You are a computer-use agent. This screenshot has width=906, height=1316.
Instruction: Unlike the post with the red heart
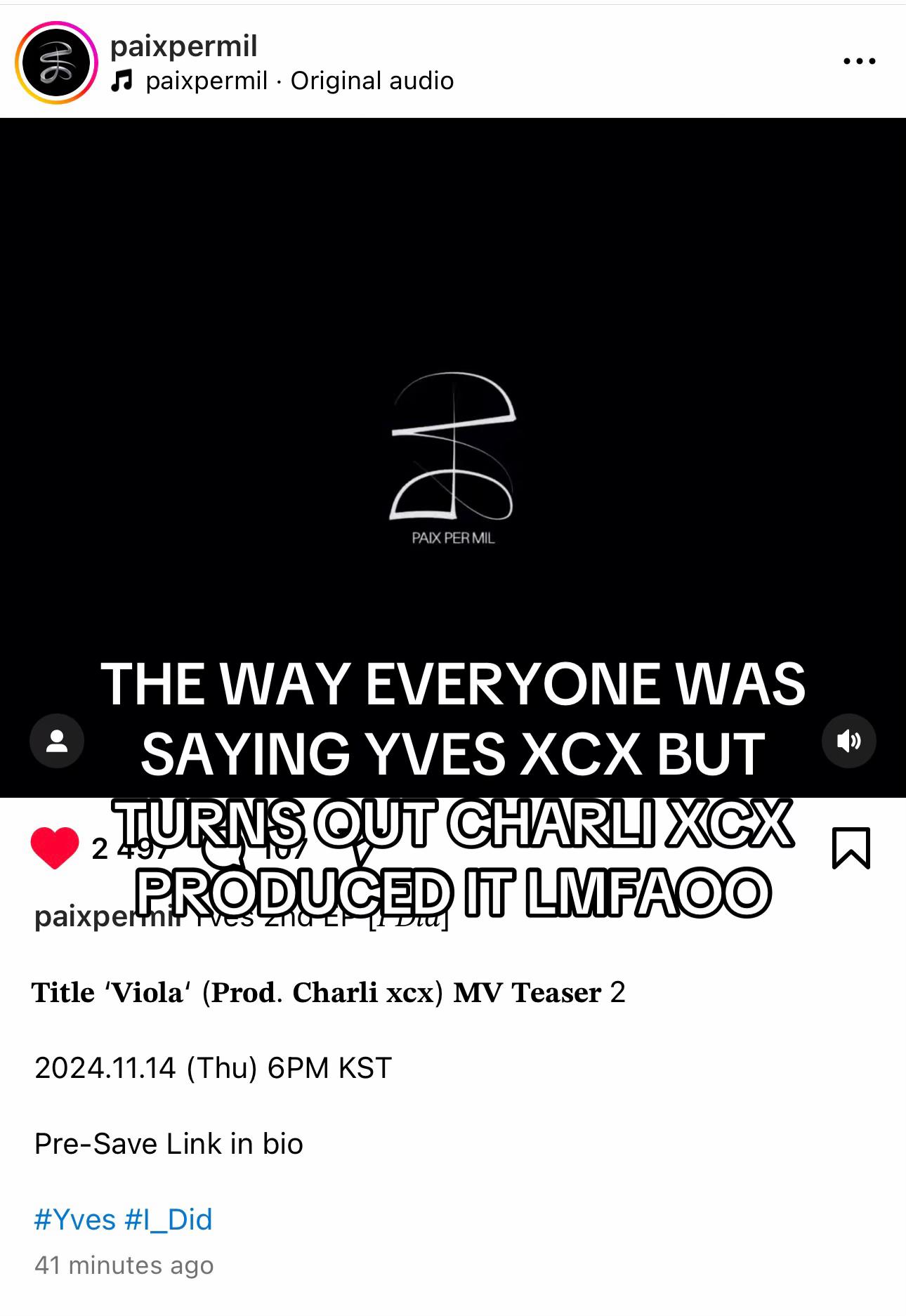[55, 849]
